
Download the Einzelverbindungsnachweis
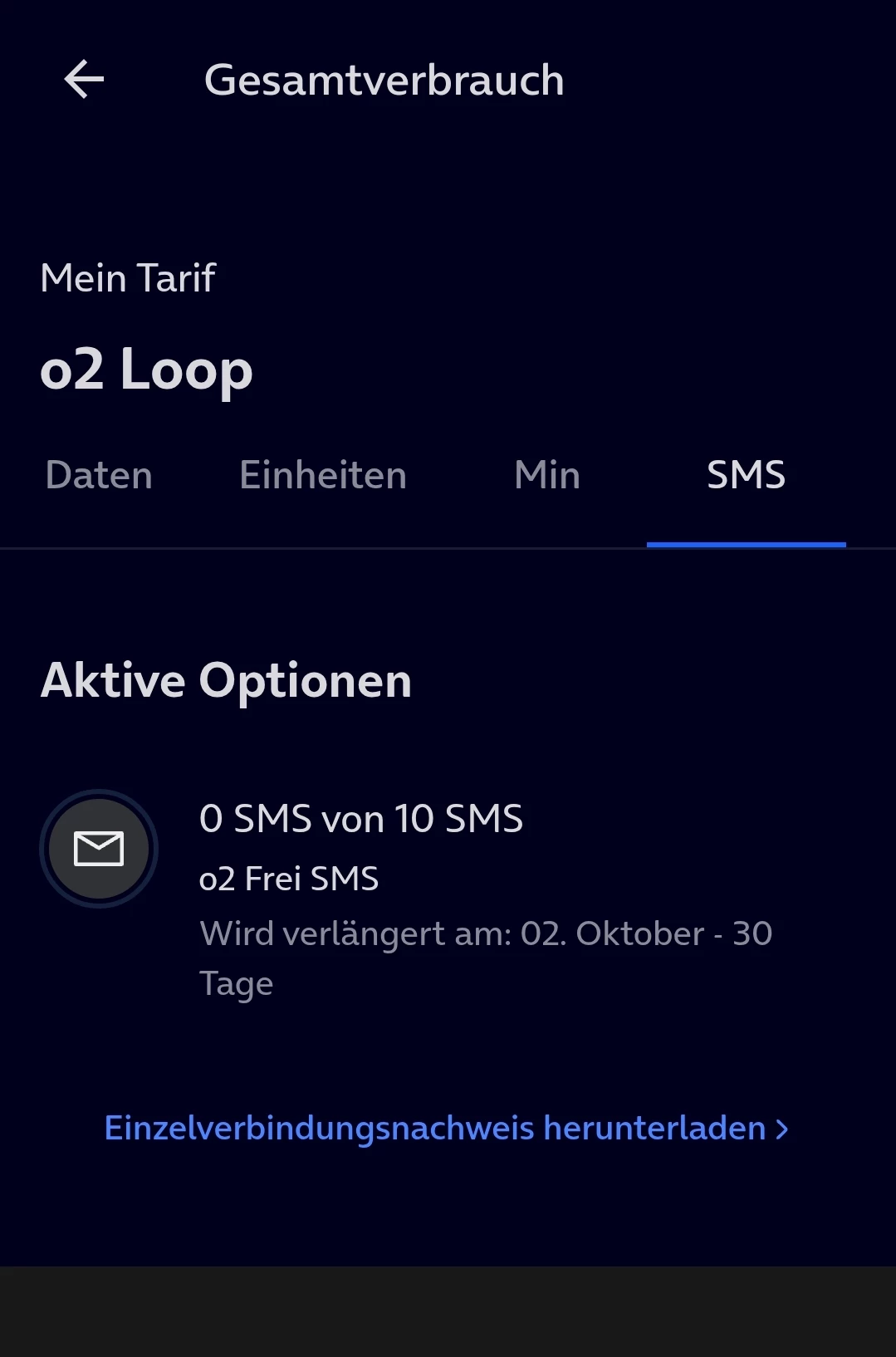pos(446,1128)
